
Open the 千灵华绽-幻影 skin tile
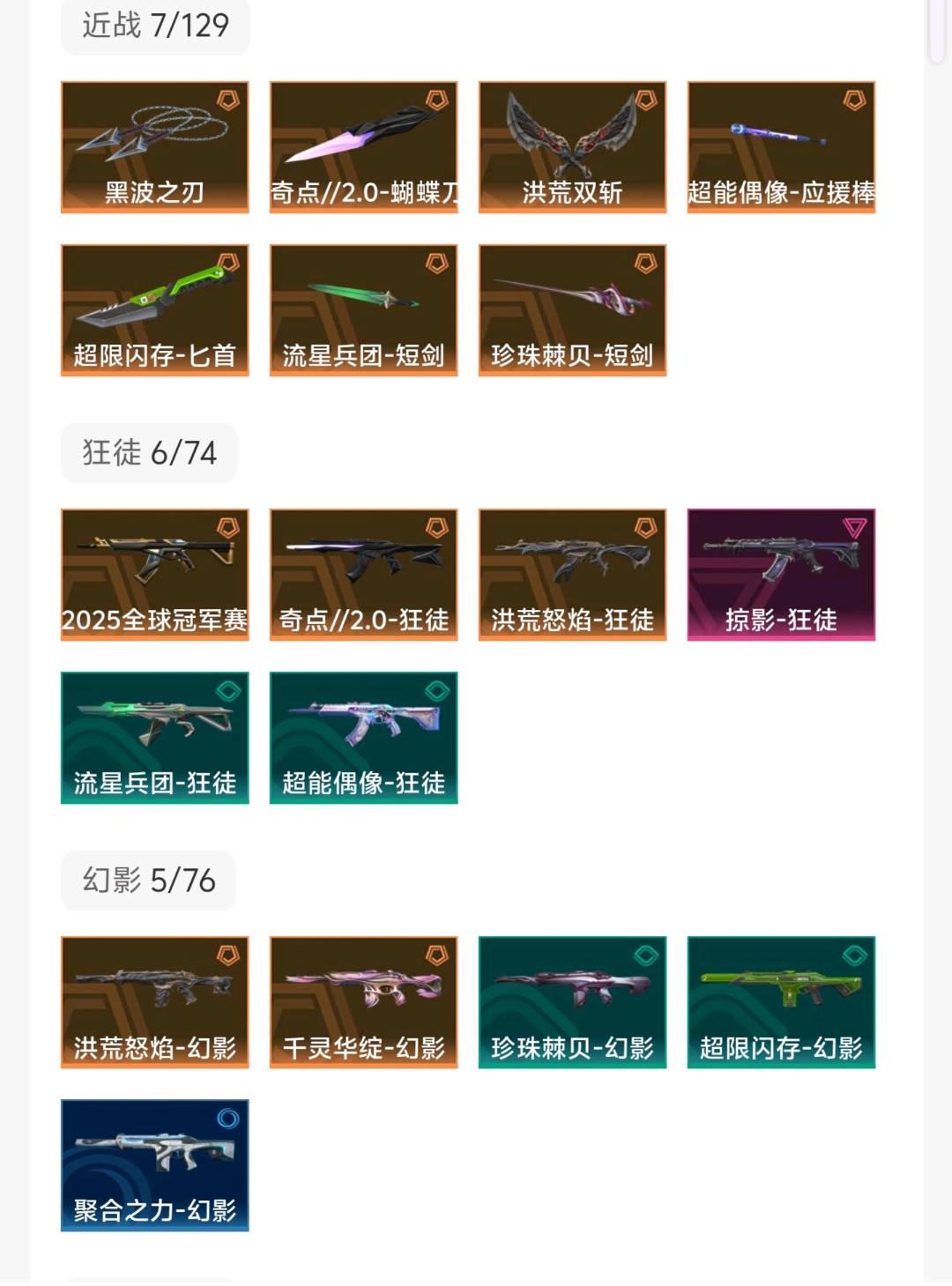(x=363, y=1002)
